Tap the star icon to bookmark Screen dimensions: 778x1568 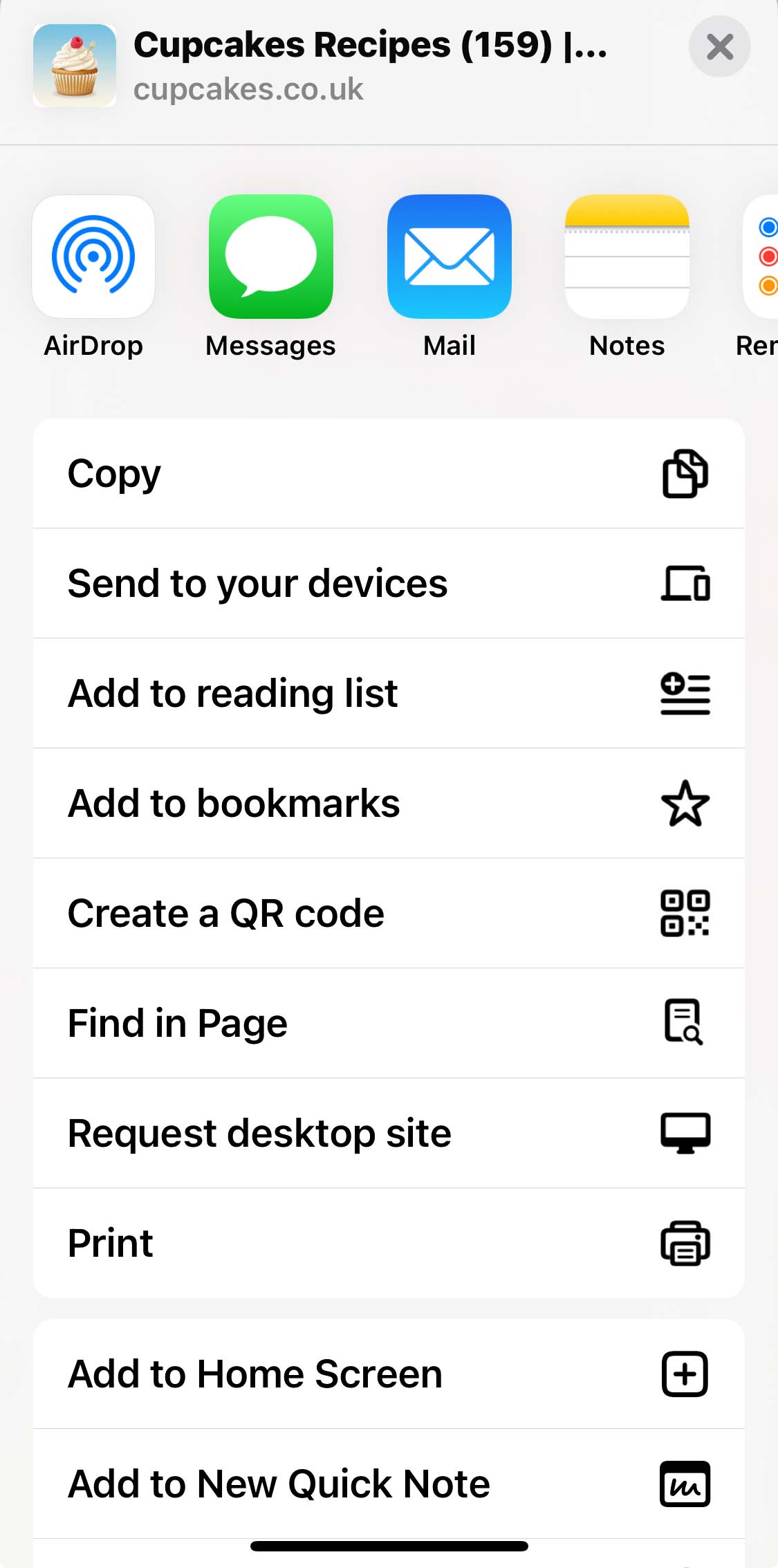[x=685, y=803]
